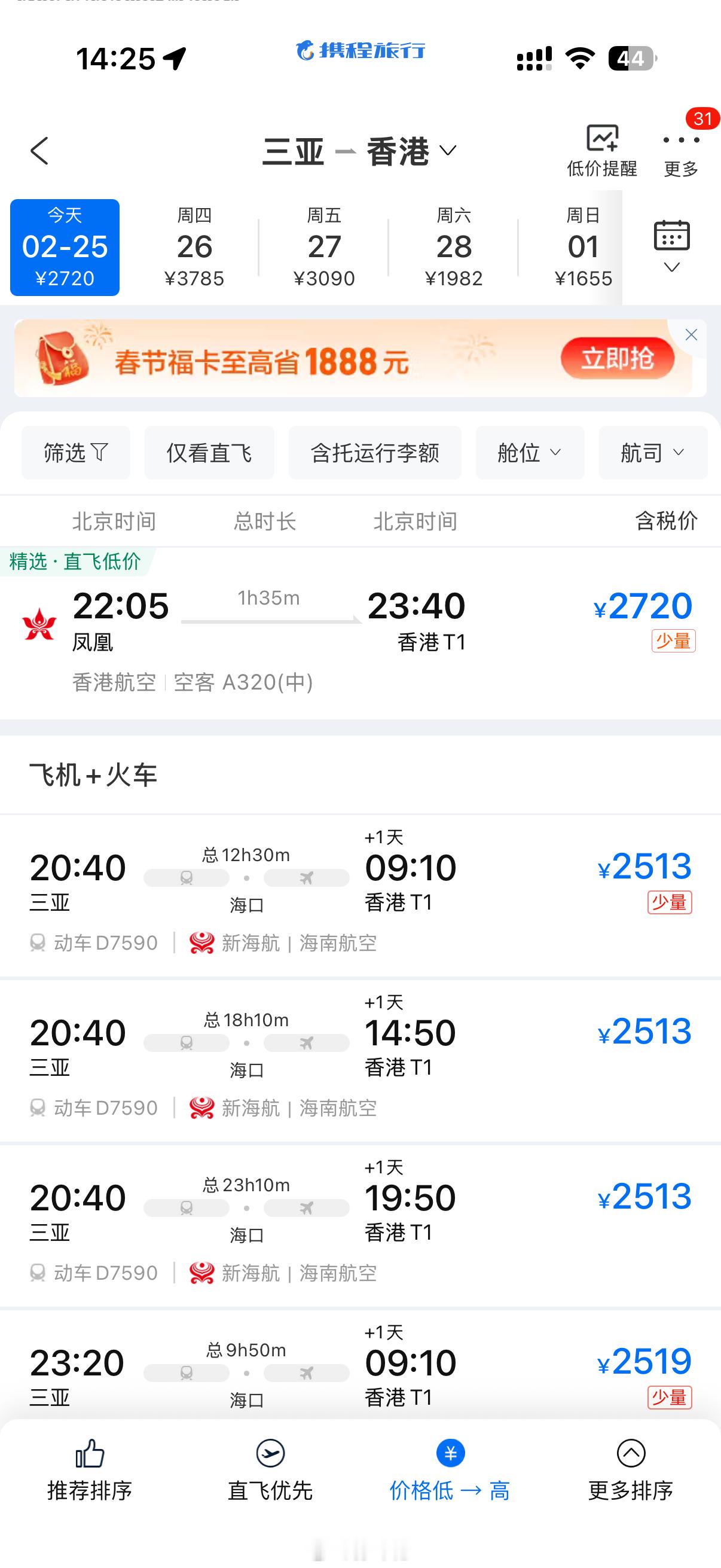The height and width of the screenshot is (1568, 721).
Task: Tap the 立即抢 grab-now button on banner
Action: pyautogui.click(x=618, y=359)
